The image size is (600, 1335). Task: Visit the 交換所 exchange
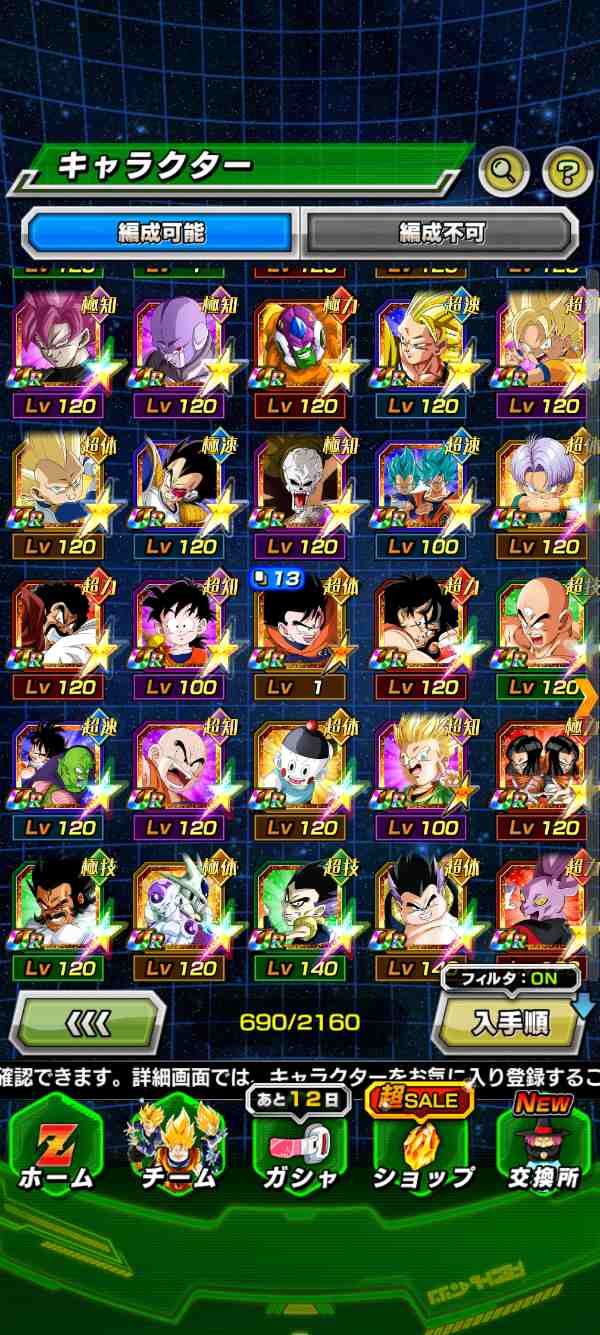coord(543,1148)
